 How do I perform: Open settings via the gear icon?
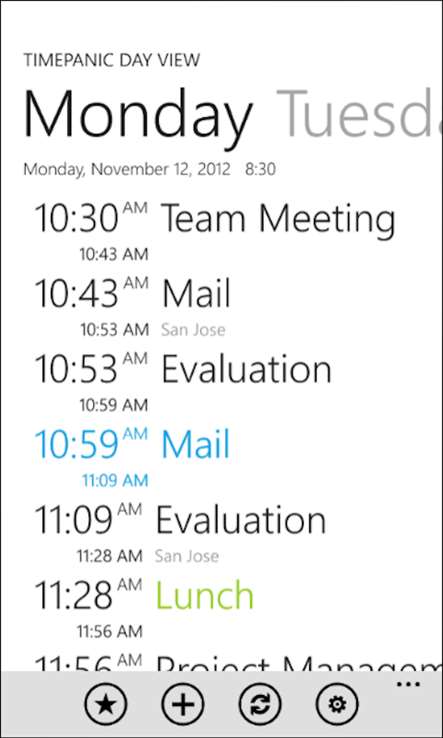click(338, 705)
